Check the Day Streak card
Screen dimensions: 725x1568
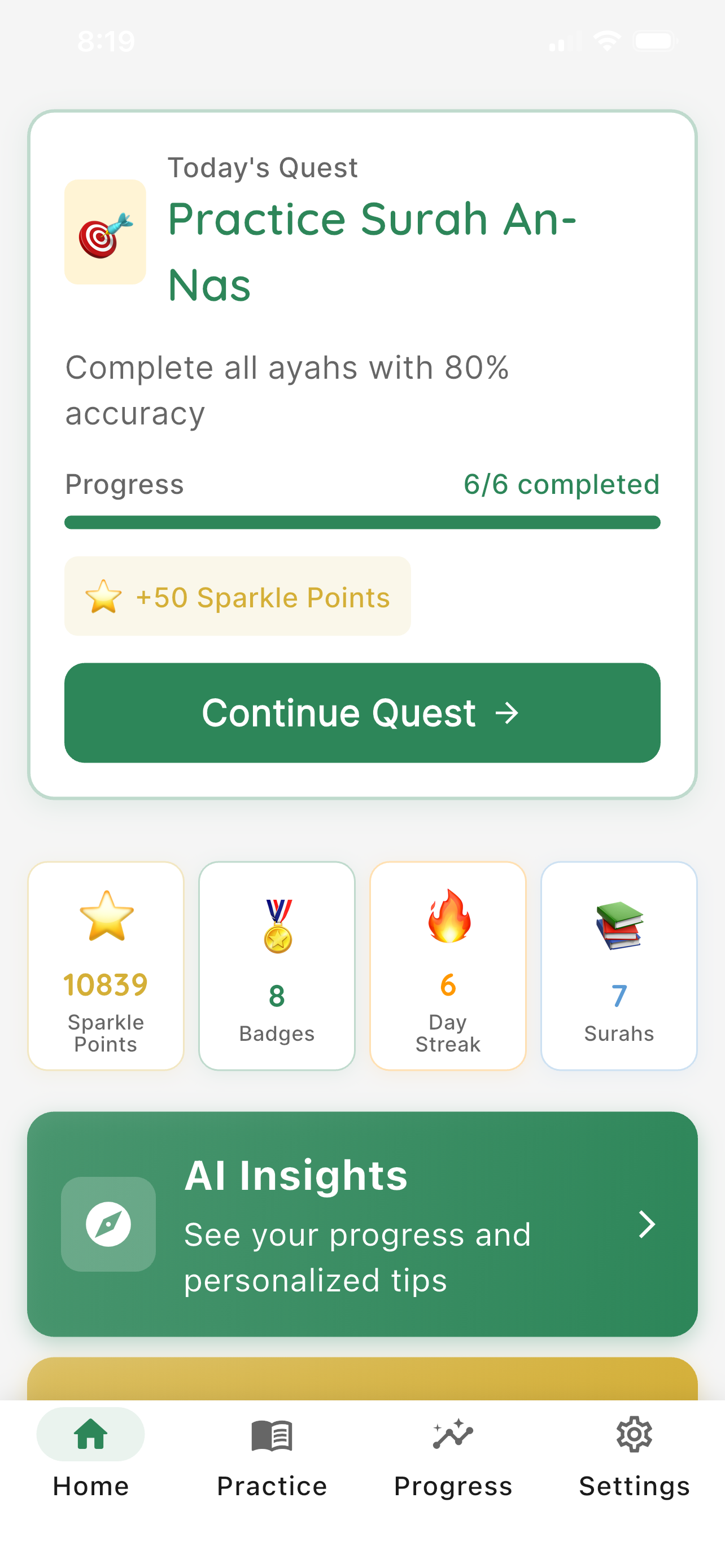coord(448,965)
